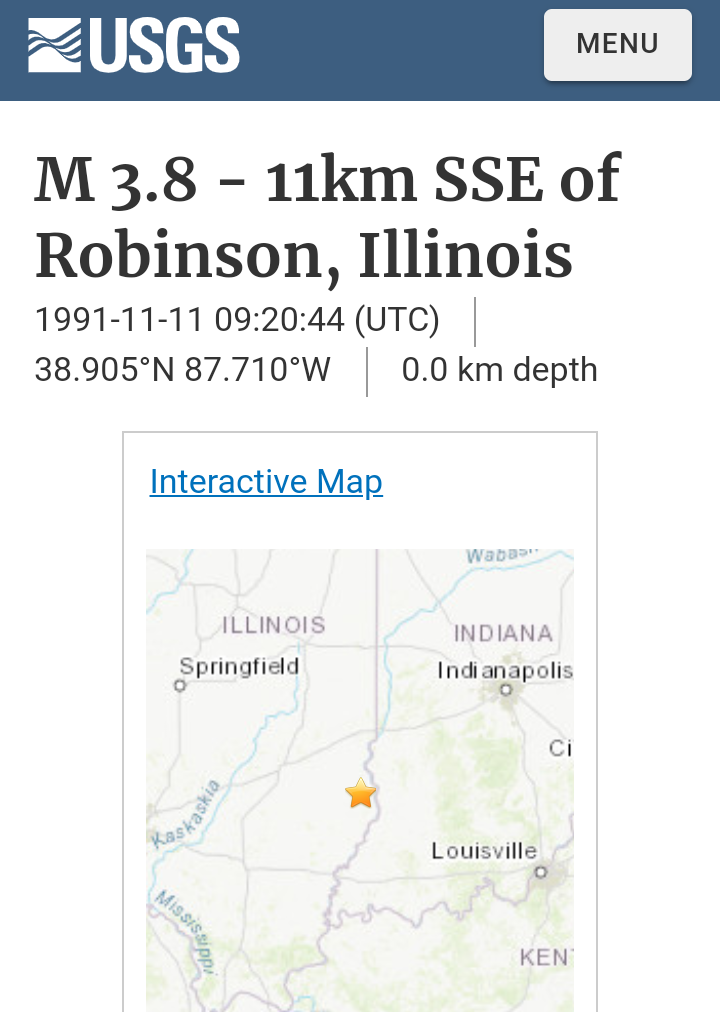The width and height of the screenshot is (720, 1012).
Task: Open the Interactive Map link
Action: point(266,482)
